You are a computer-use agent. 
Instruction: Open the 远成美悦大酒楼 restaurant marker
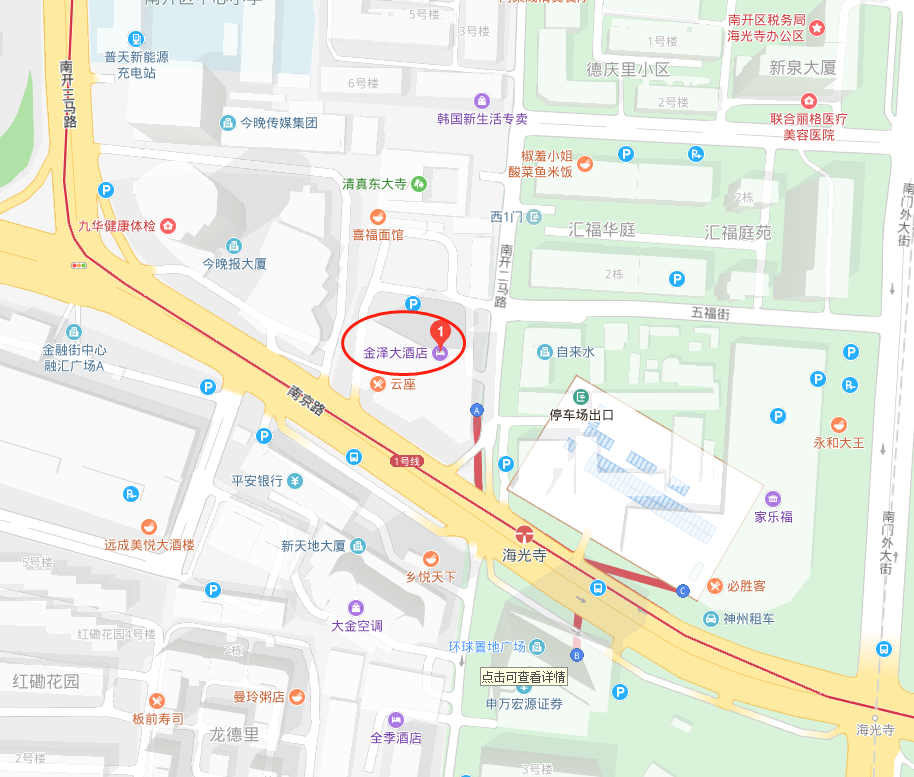pyautogui.click(x=149, y=527)
